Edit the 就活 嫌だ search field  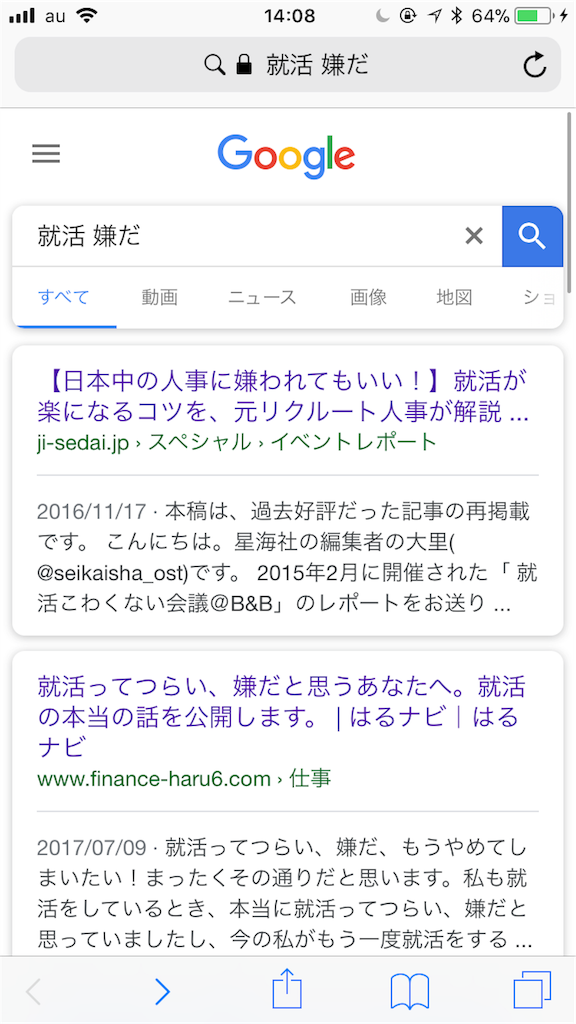(248, 236)
